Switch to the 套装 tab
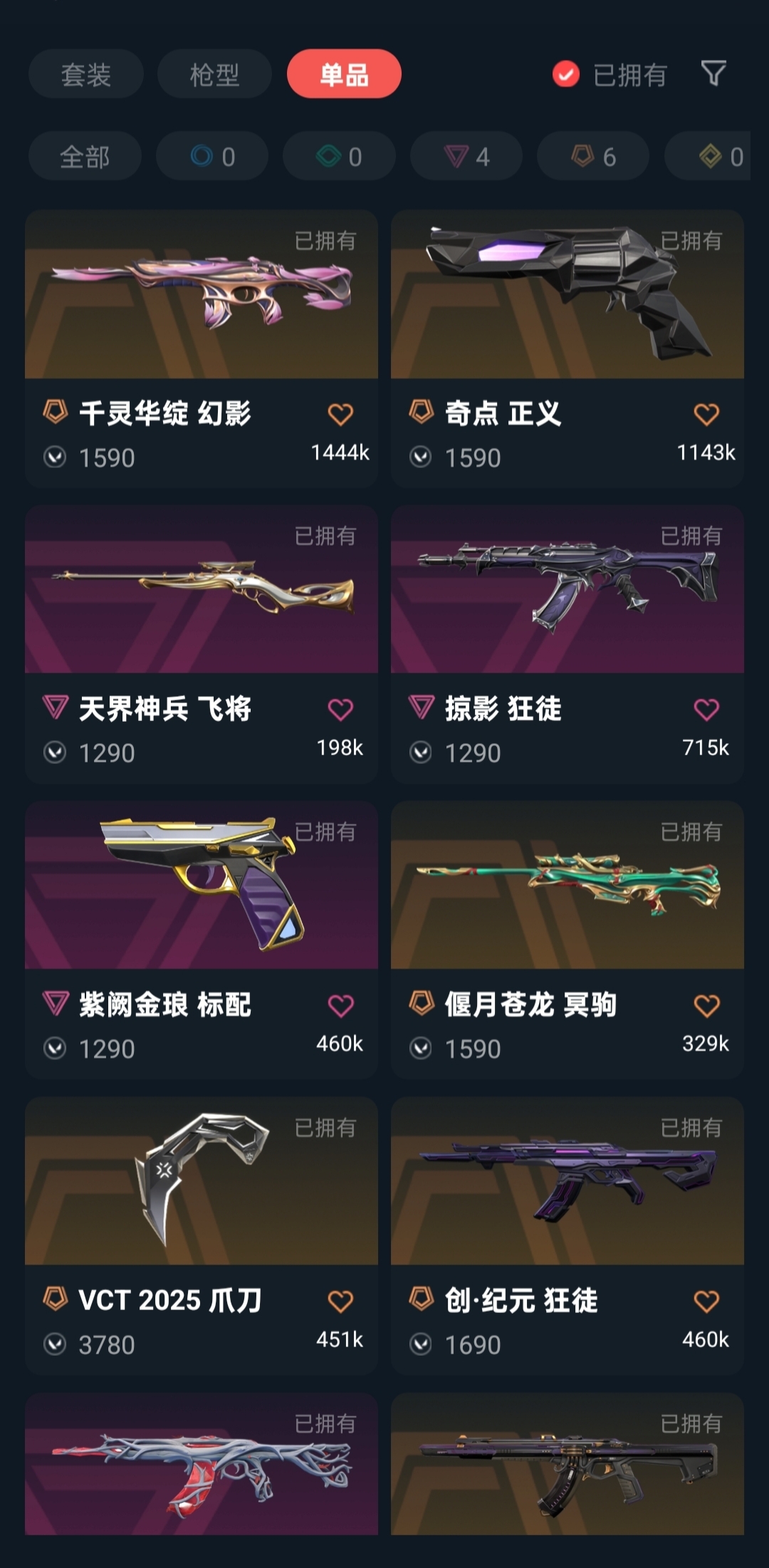Viewport: 769px width, 1568px height. pyautogui.click(x=85, y=74)
